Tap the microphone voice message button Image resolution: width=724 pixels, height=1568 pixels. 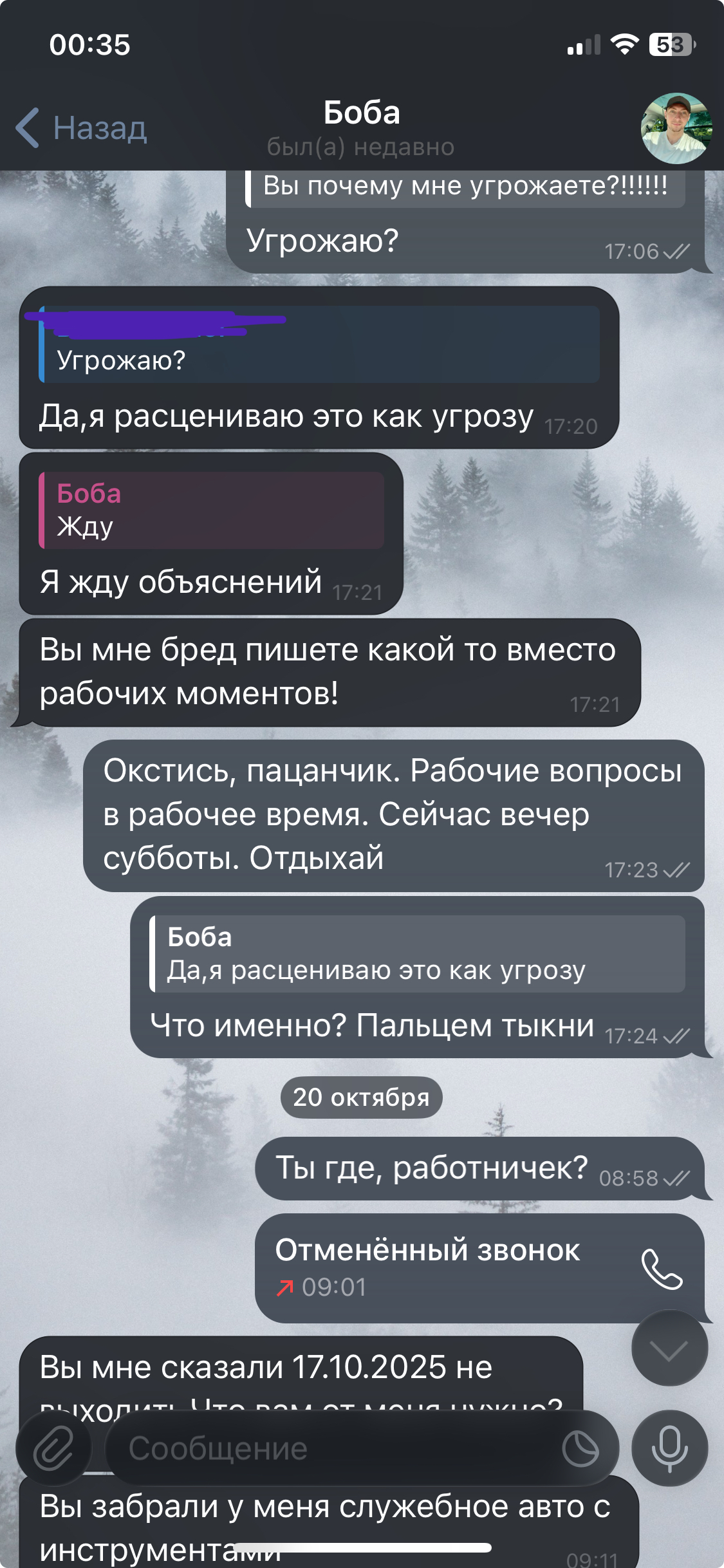[x=669, y=1448]
